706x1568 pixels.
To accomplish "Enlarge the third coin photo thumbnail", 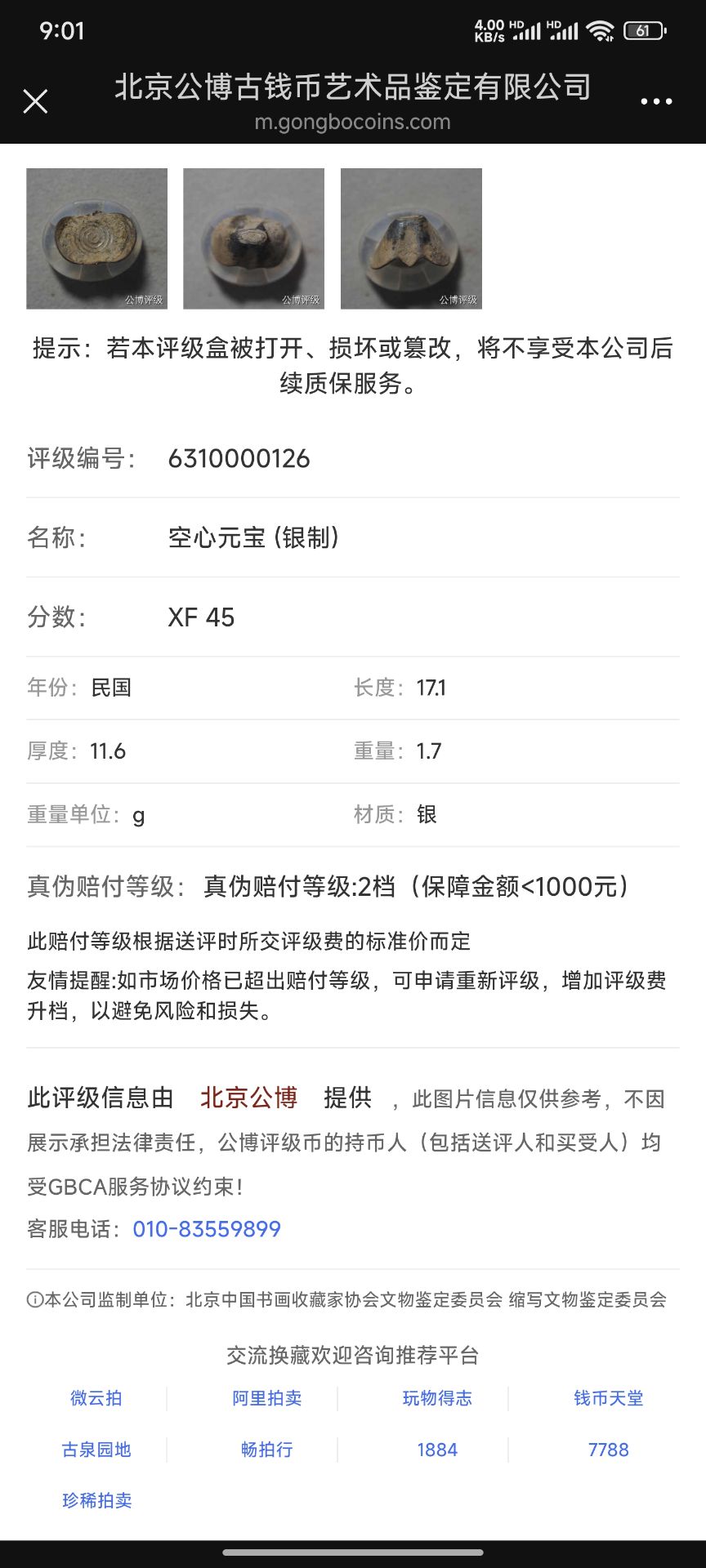I will tap(411, 238).
